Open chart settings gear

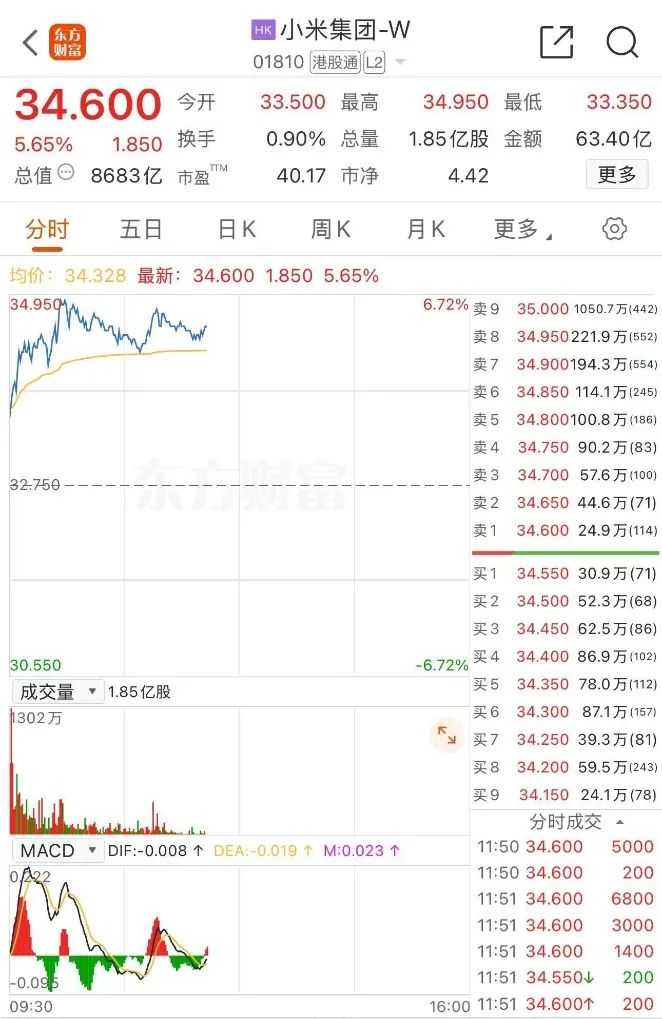(x=614, y=229)
